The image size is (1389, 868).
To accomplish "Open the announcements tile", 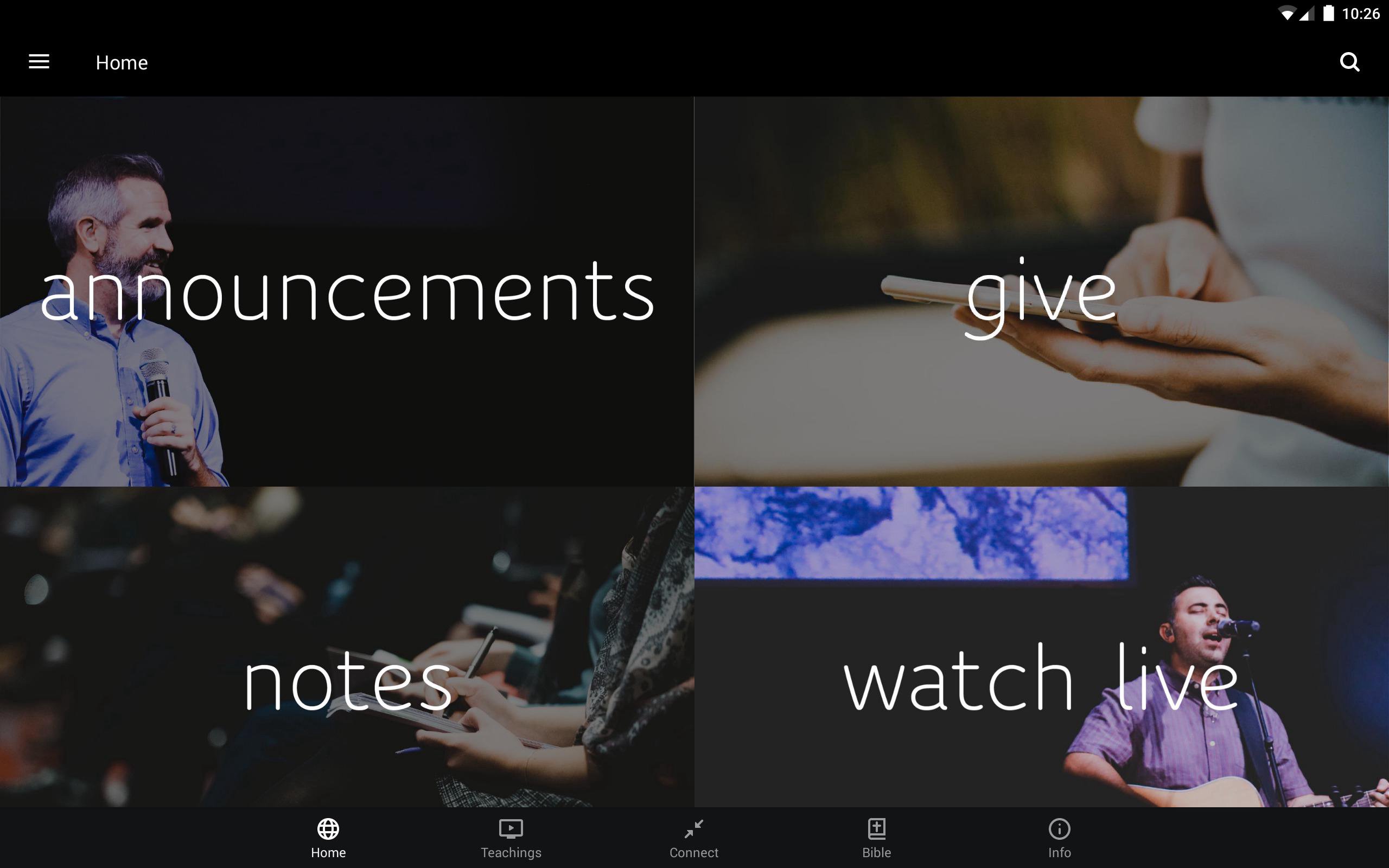I will [x=347, y=292].
